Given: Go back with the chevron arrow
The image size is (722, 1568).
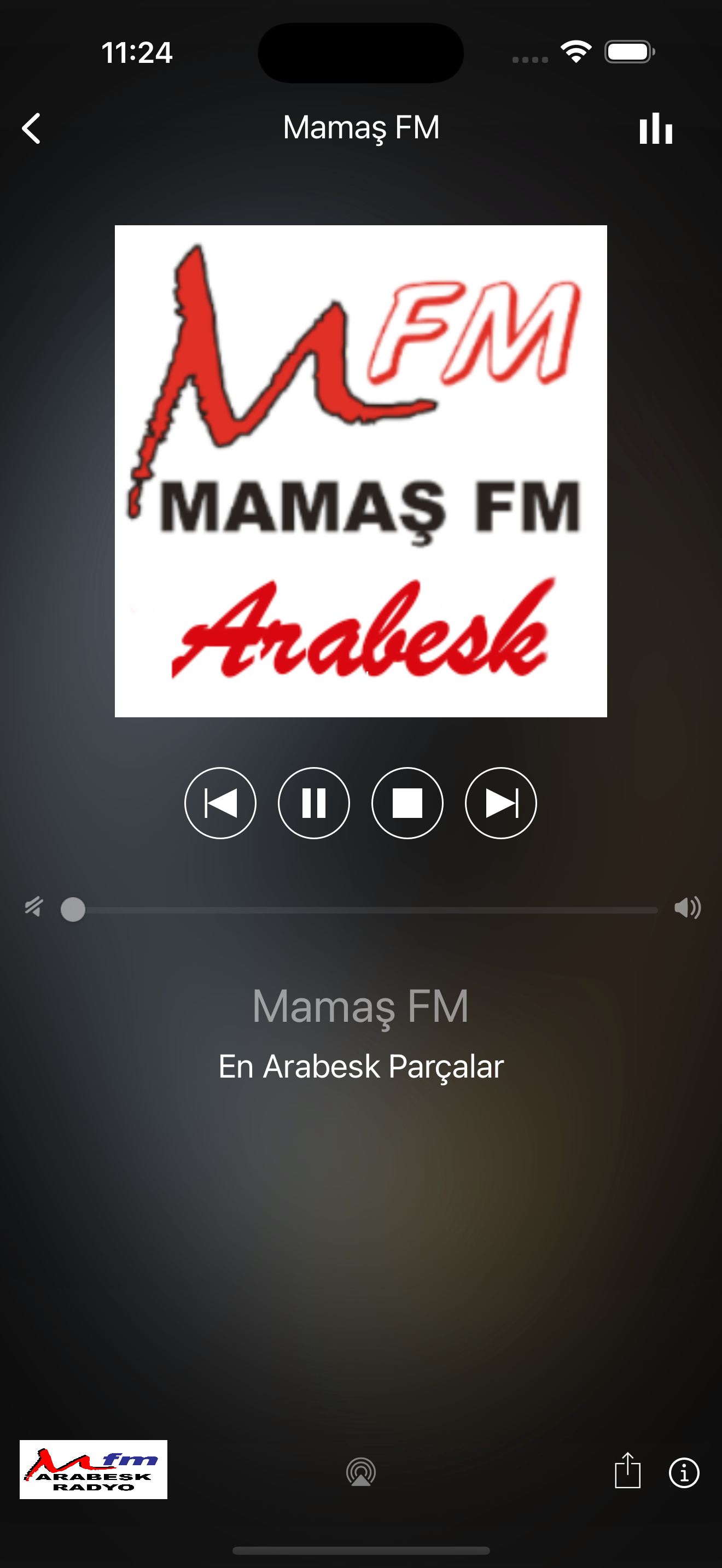Looking at the screenshot, I should 31,128.
